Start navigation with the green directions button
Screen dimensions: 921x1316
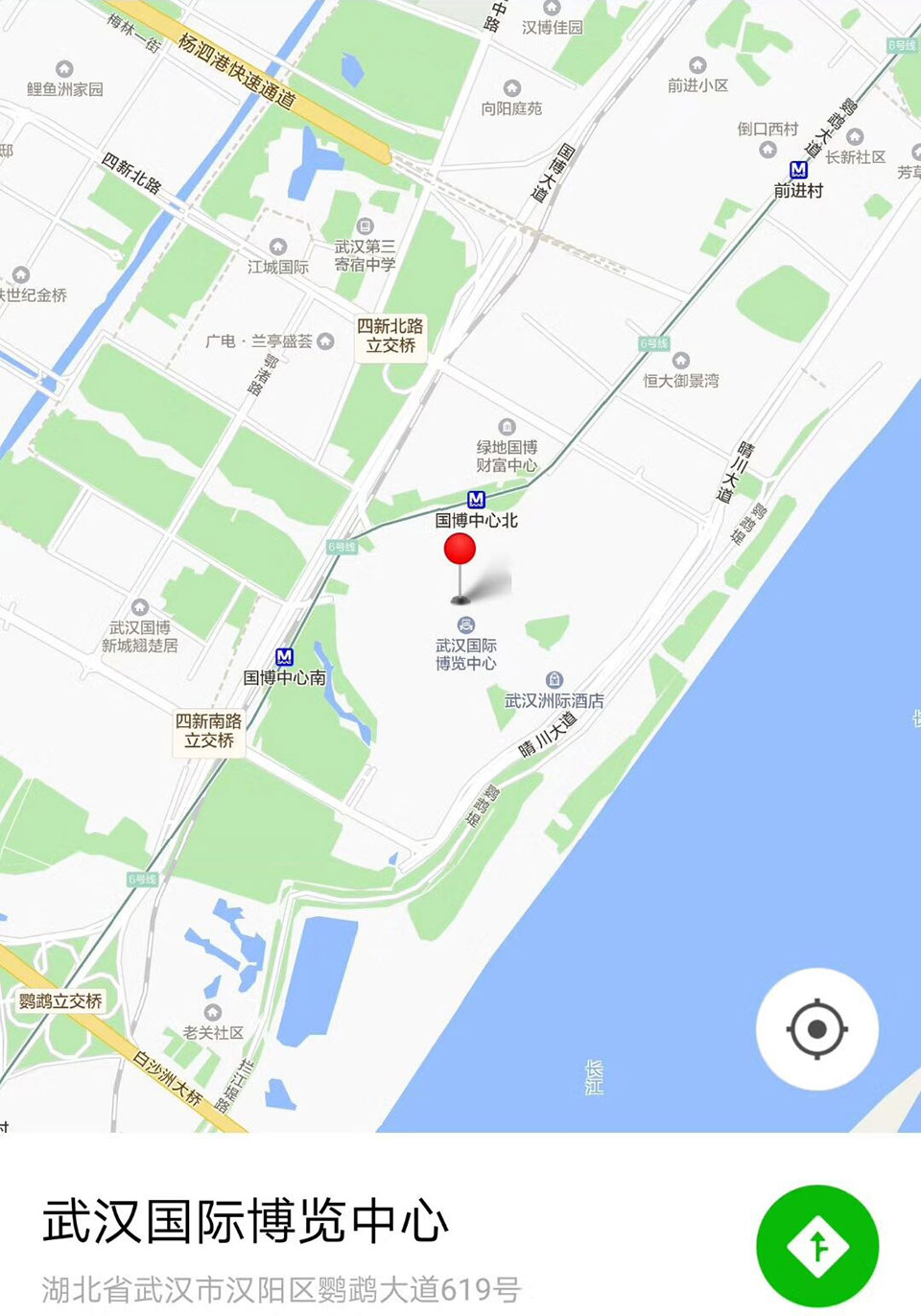tap(817, 1246)
